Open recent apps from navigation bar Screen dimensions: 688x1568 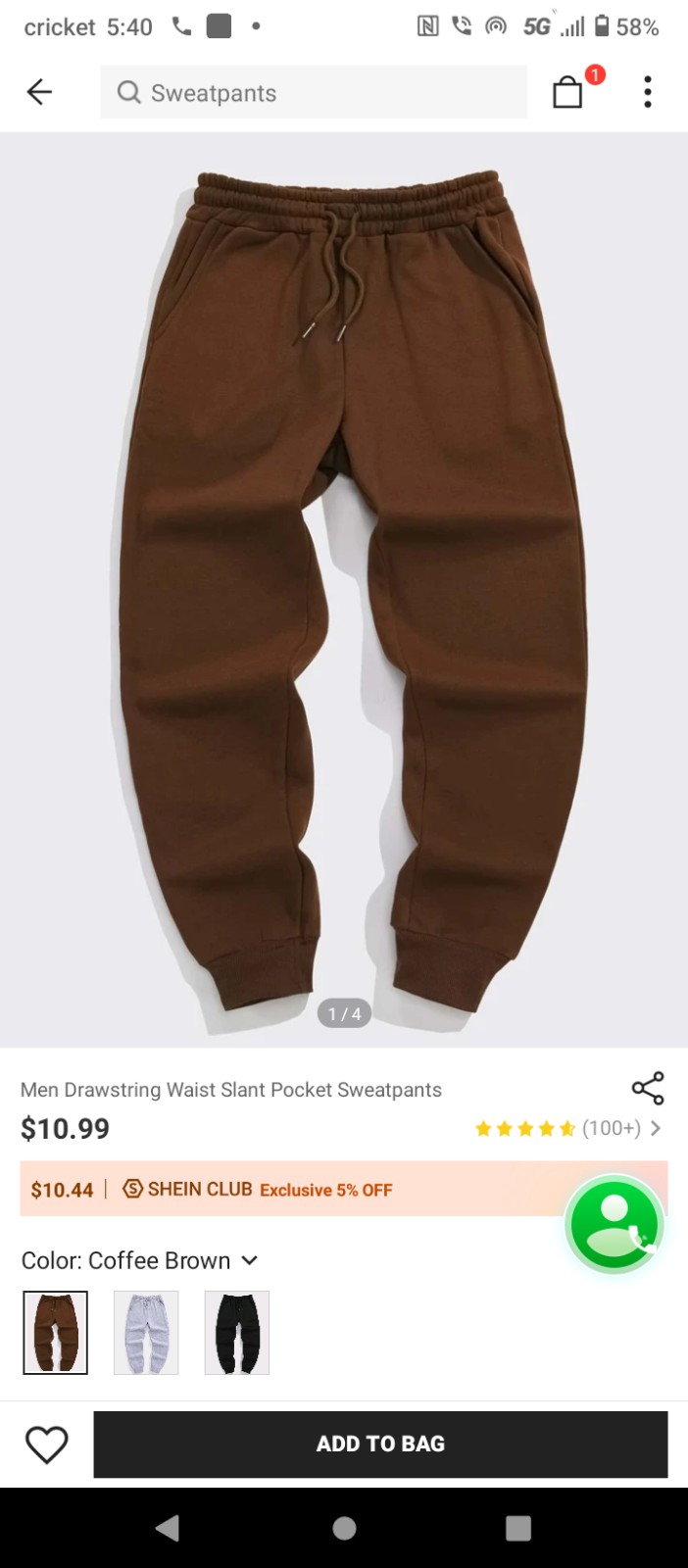(x=518, y=1528)
